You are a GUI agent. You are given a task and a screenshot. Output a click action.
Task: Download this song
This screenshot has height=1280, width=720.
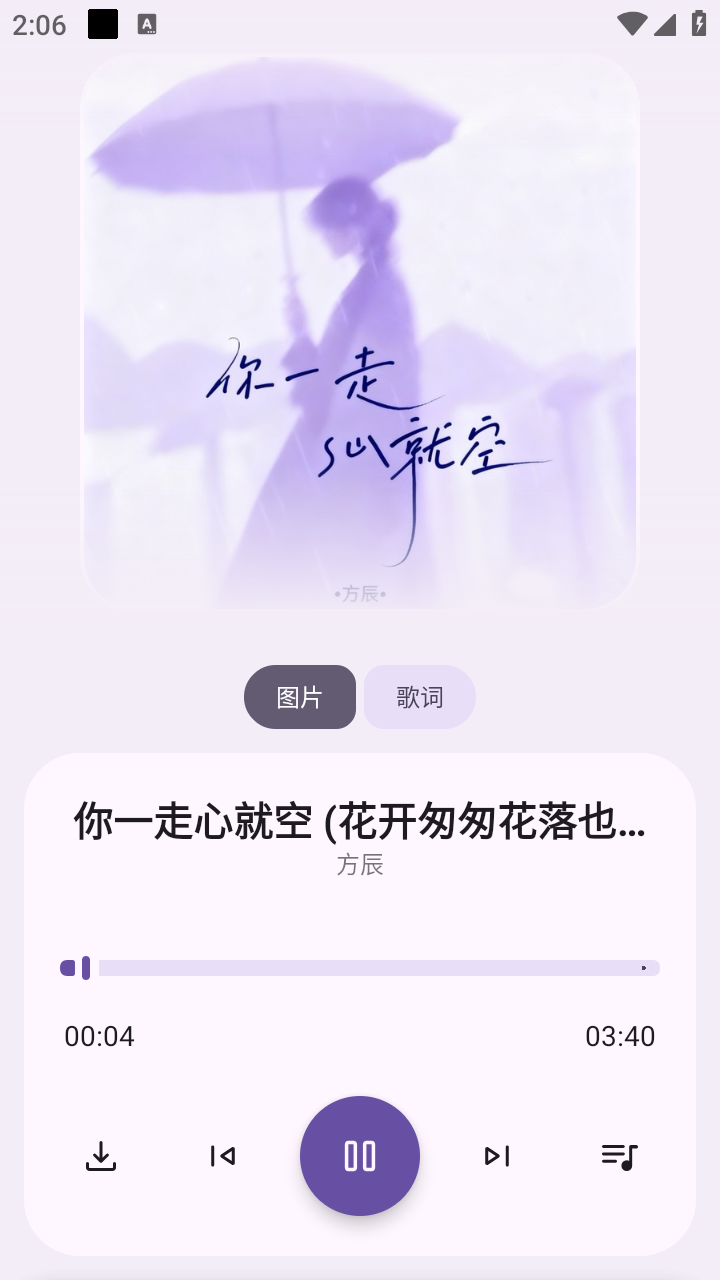(x=101, y=1156)
